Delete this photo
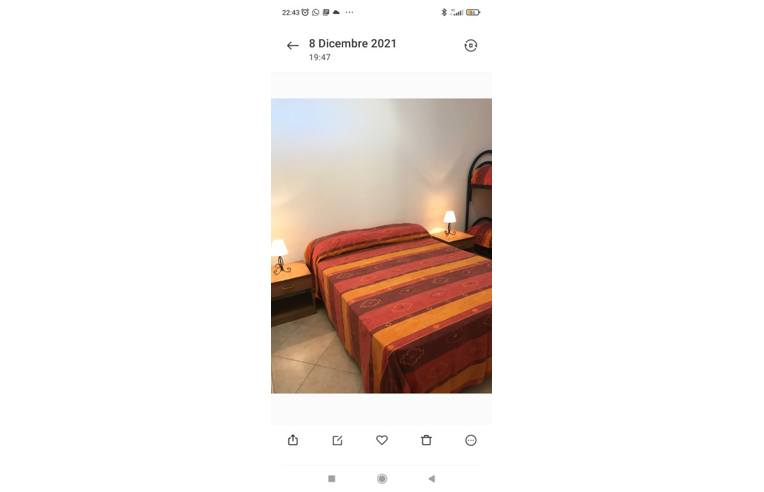The width and height of the screenshot is (764, 492). click(426, 440)
